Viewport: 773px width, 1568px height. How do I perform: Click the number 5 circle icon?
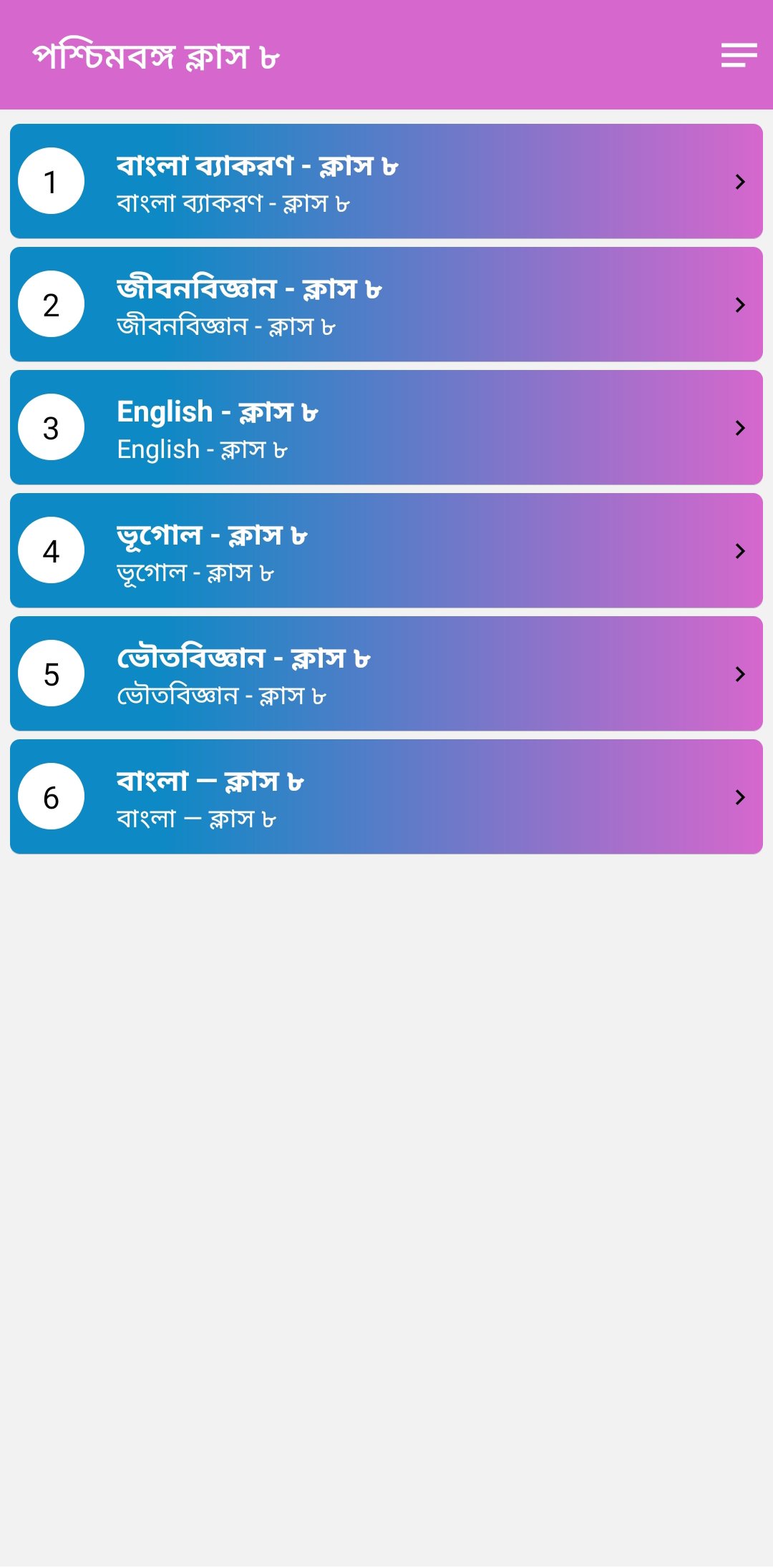pyautogui.click(x=52, y=673)
